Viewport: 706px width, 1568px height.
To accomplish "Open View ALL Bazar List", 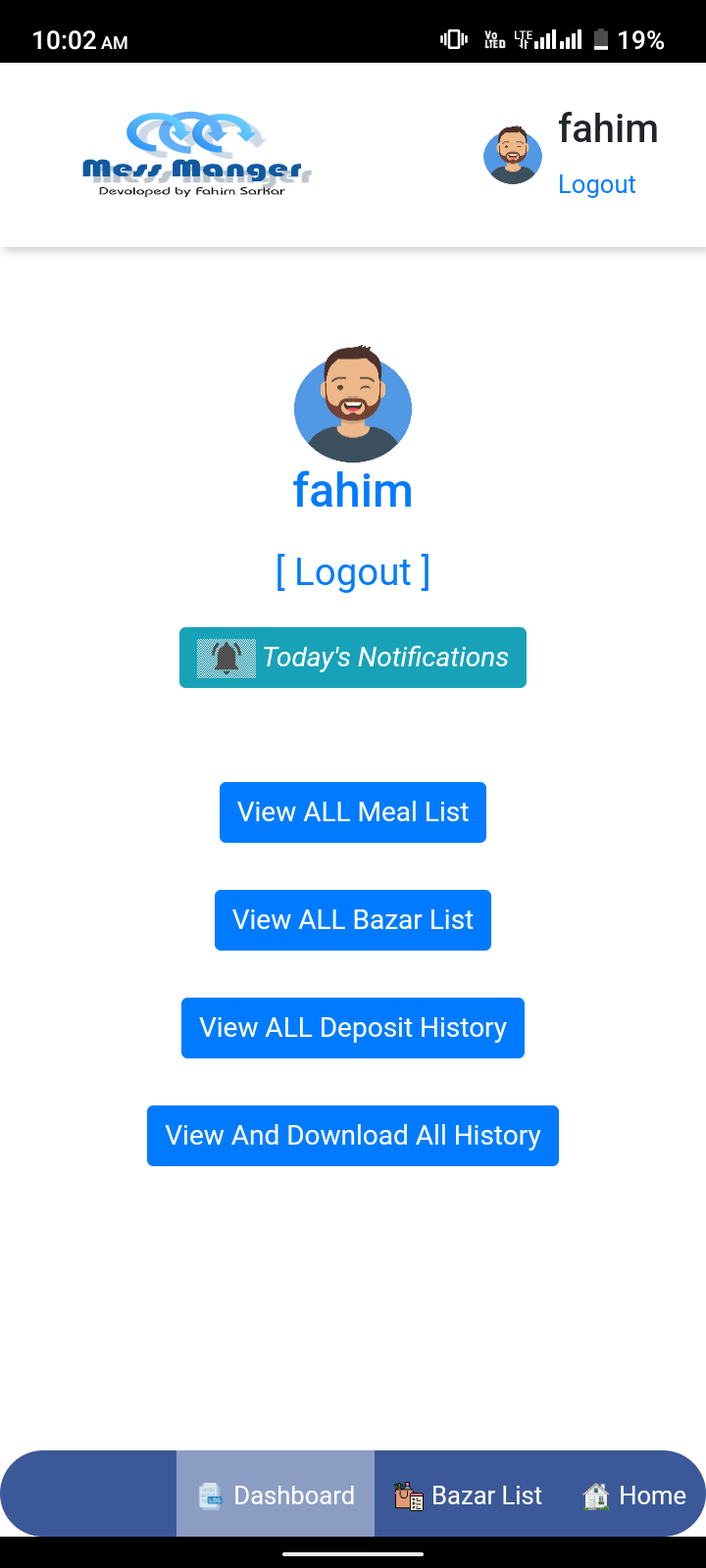I will pyautogui.click(x=353, y=919).
